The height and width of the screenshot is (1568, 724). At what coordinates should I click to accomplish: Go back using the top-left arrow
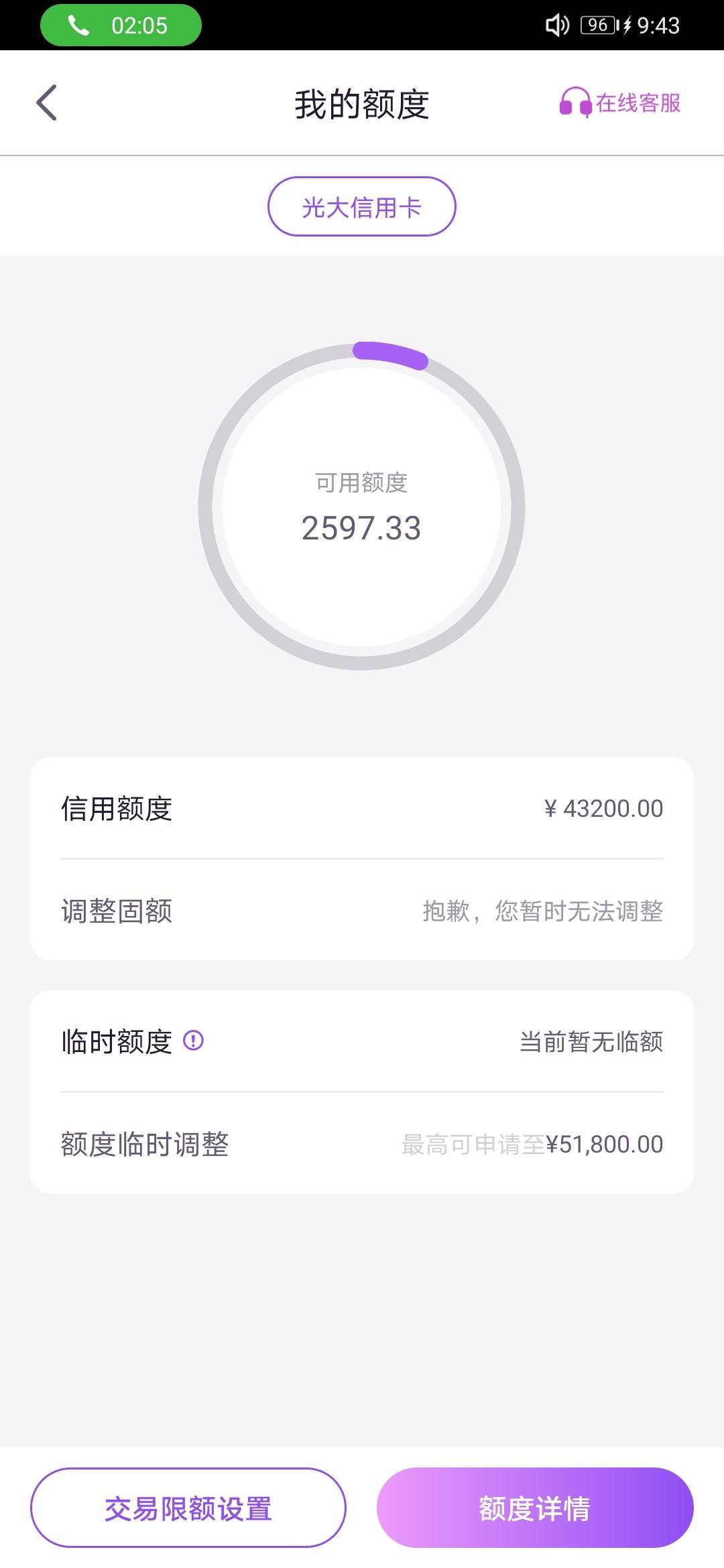tap(46, 103)
